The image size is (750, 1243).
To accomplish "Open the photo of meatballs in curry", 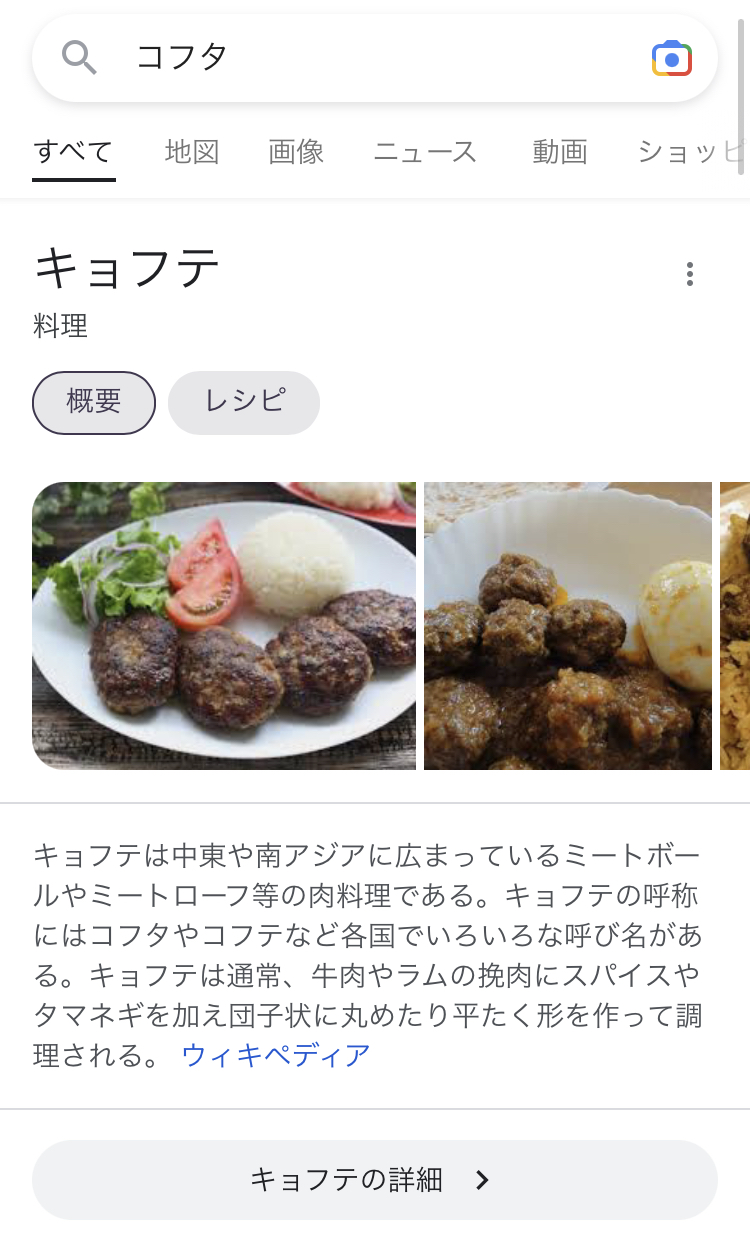I will click(568, 626).
